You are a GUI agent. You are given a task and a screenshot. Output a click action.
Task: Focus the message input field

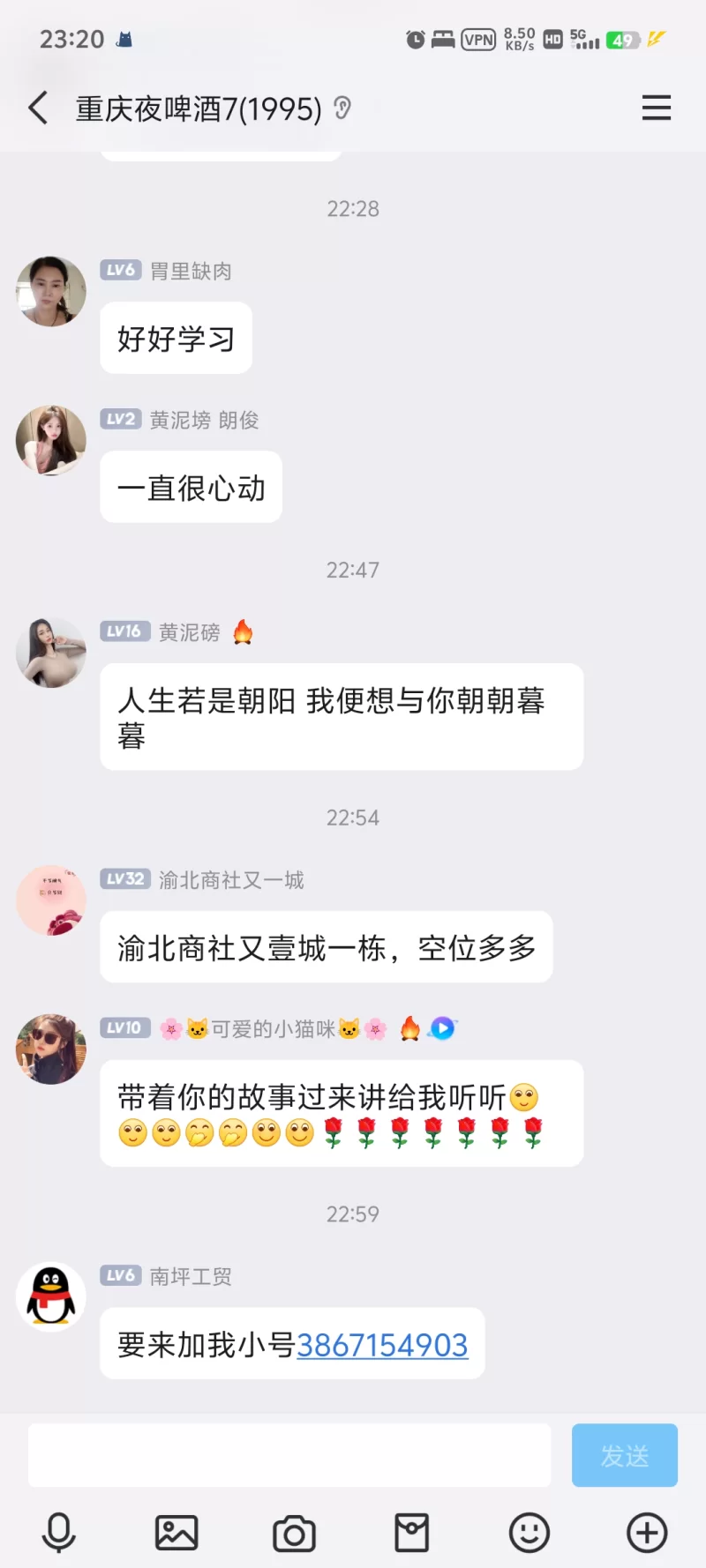coord(289,1455)
